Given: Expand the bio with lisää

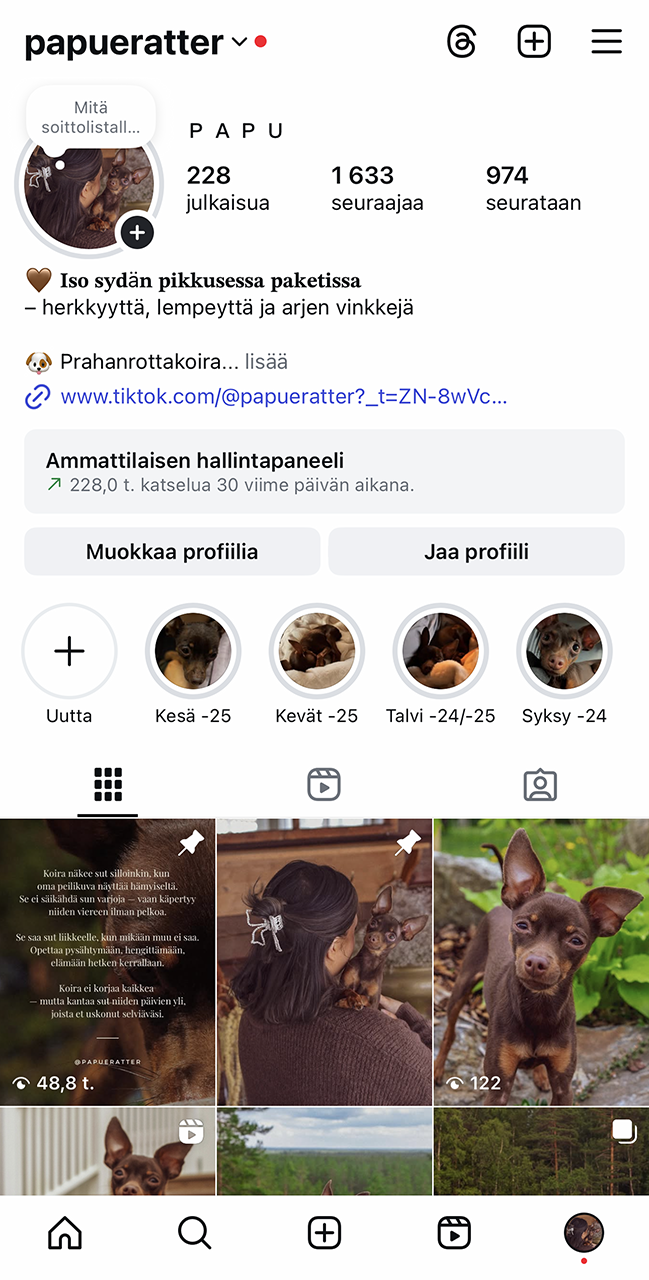Looking at the screenshot, I should (x=266, y=362).
